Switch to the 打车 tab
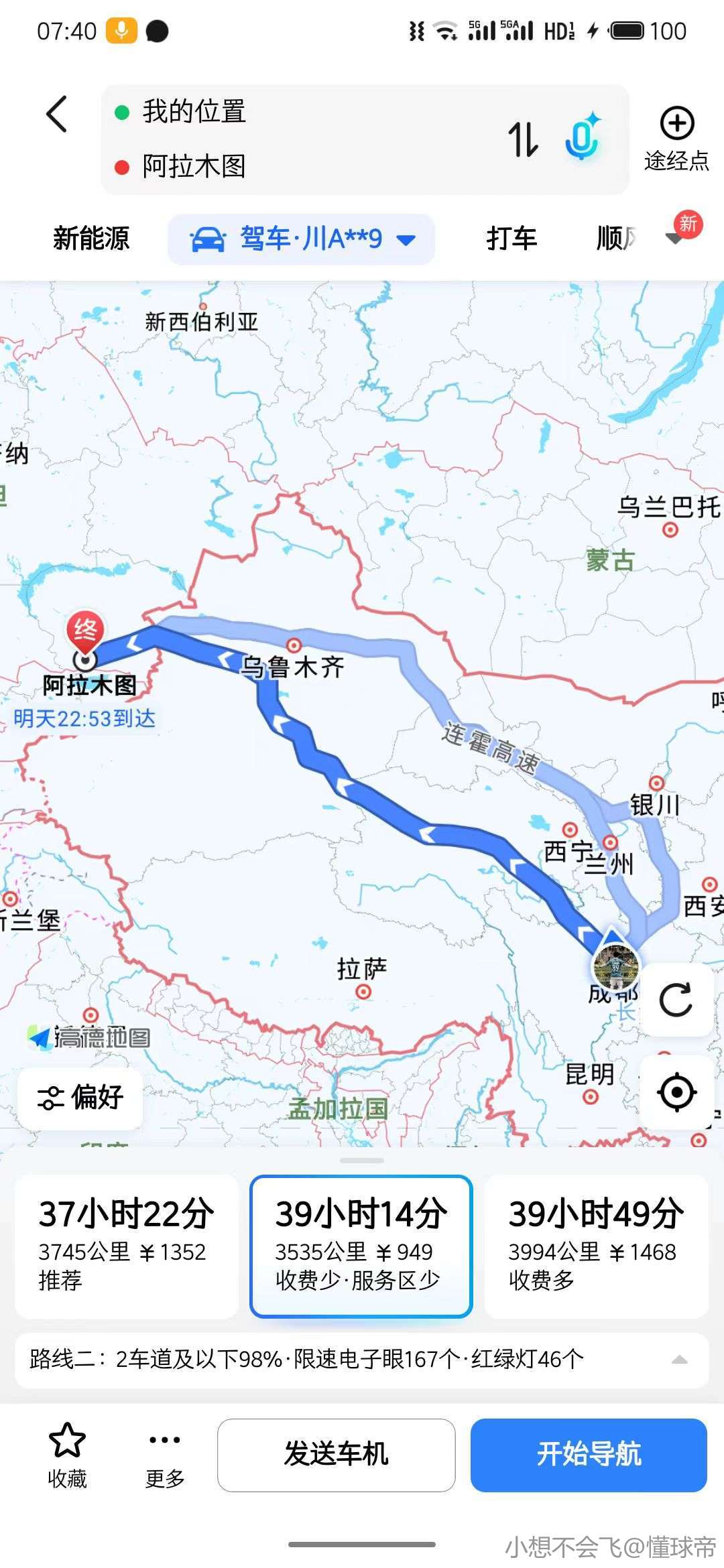Viewport: 724px width, 1568px height. pyautogui.click(x=511, y=239)
